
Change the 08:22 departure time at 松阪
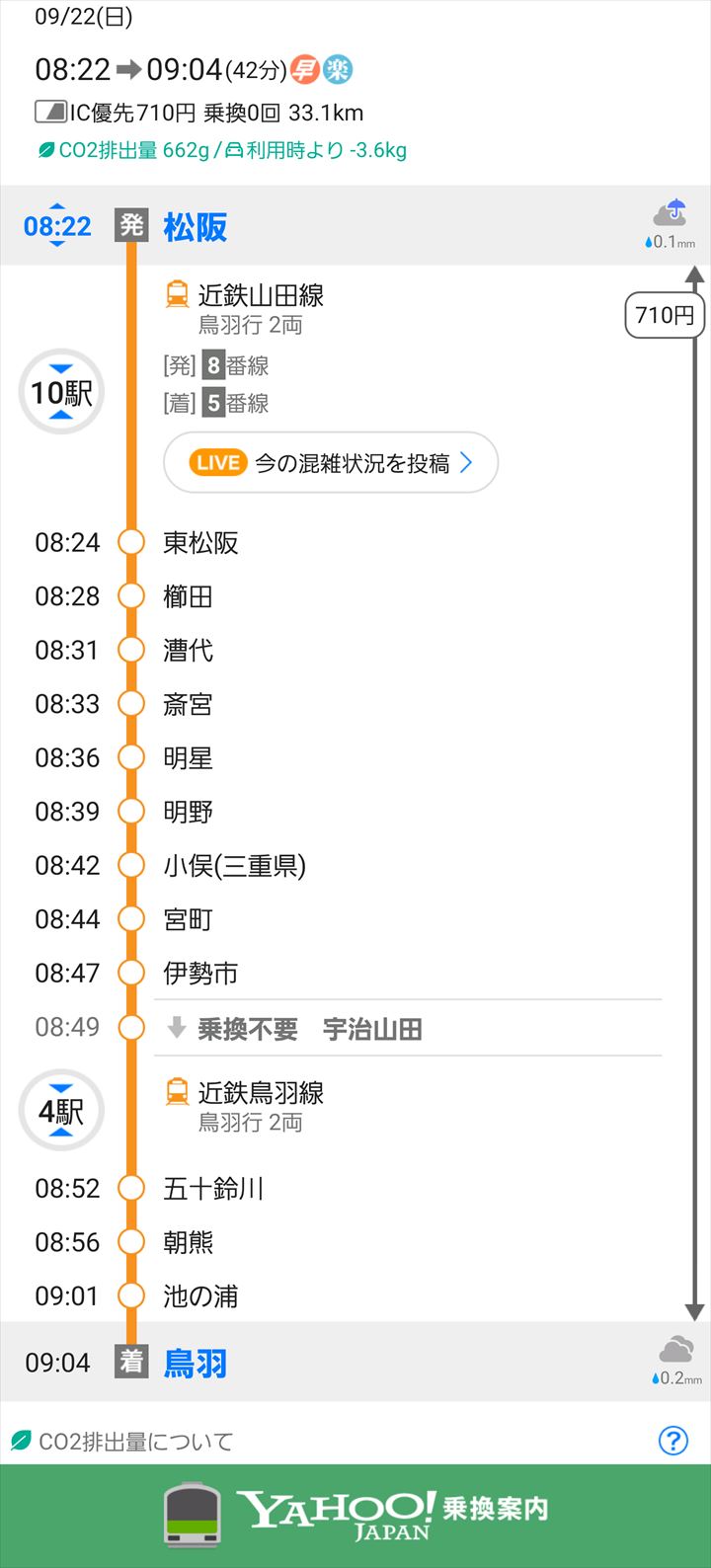57,226
